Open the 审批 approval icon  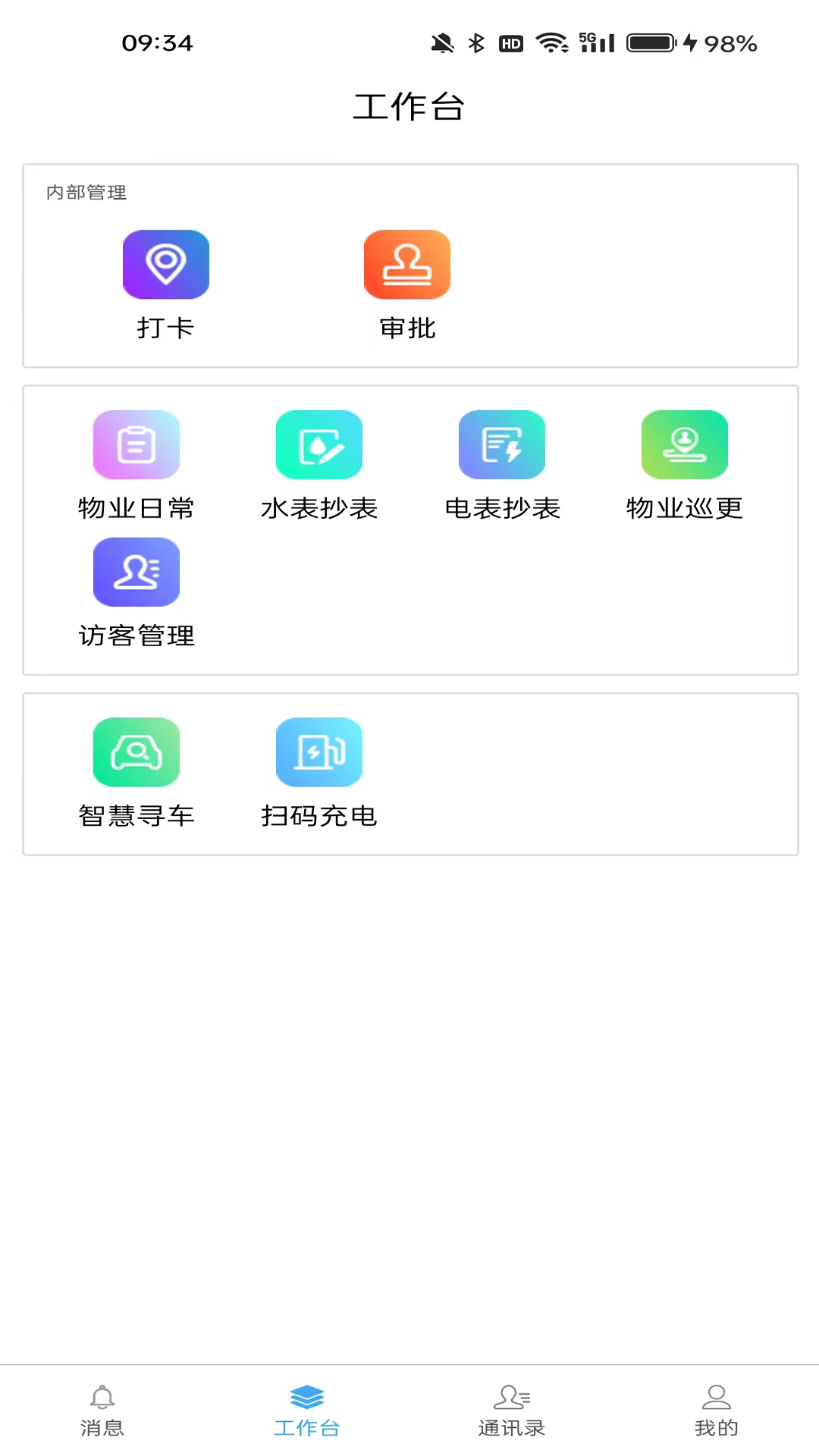tap(407, 264)
